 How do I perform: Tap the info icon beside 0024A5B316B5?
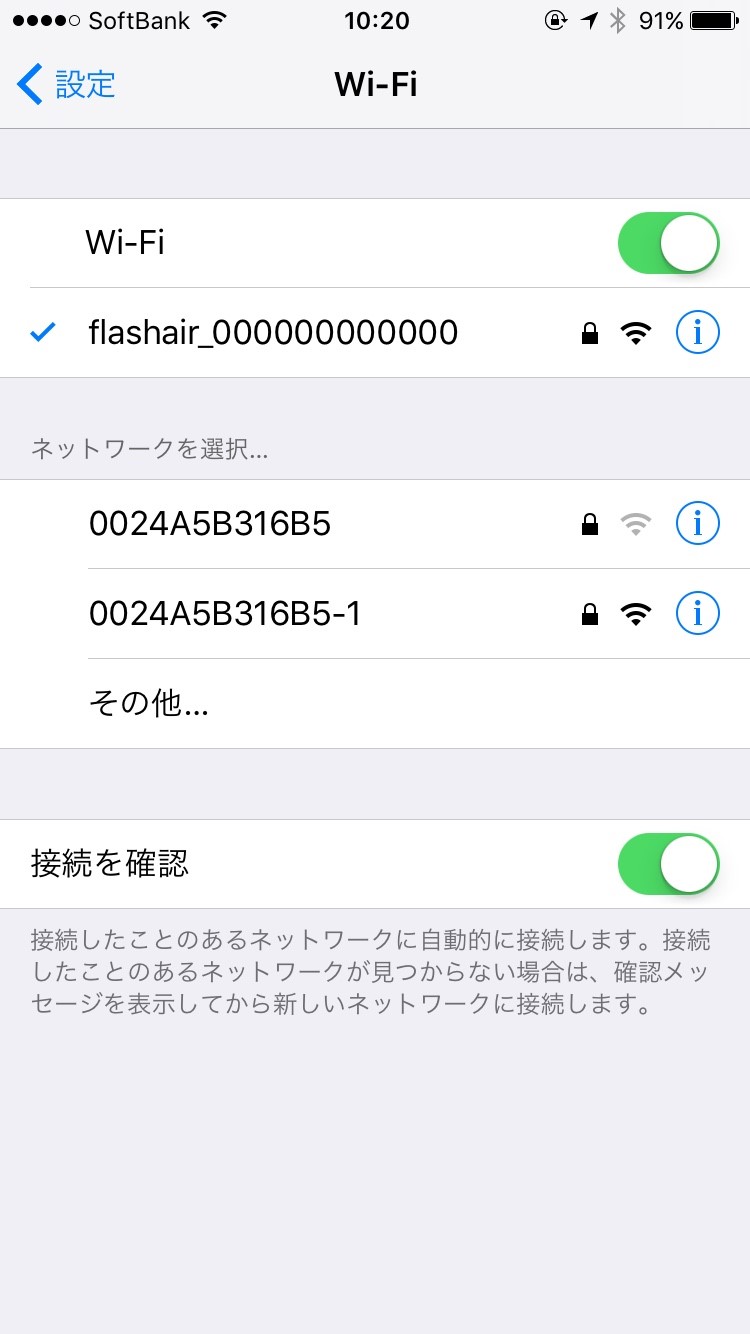click(697, 523)
